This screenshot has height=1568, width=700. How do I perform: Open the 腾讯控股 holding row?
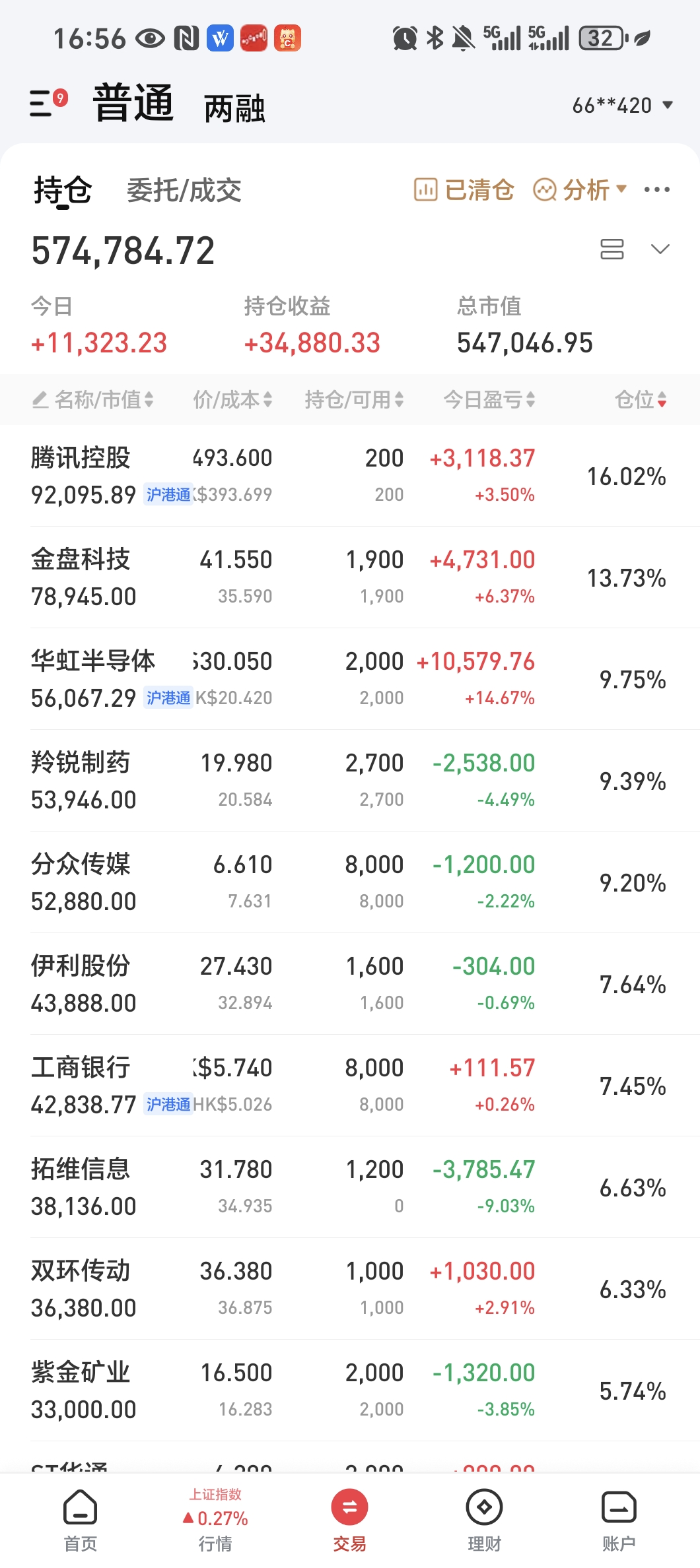pyautogui.click(x=350, y=476)
